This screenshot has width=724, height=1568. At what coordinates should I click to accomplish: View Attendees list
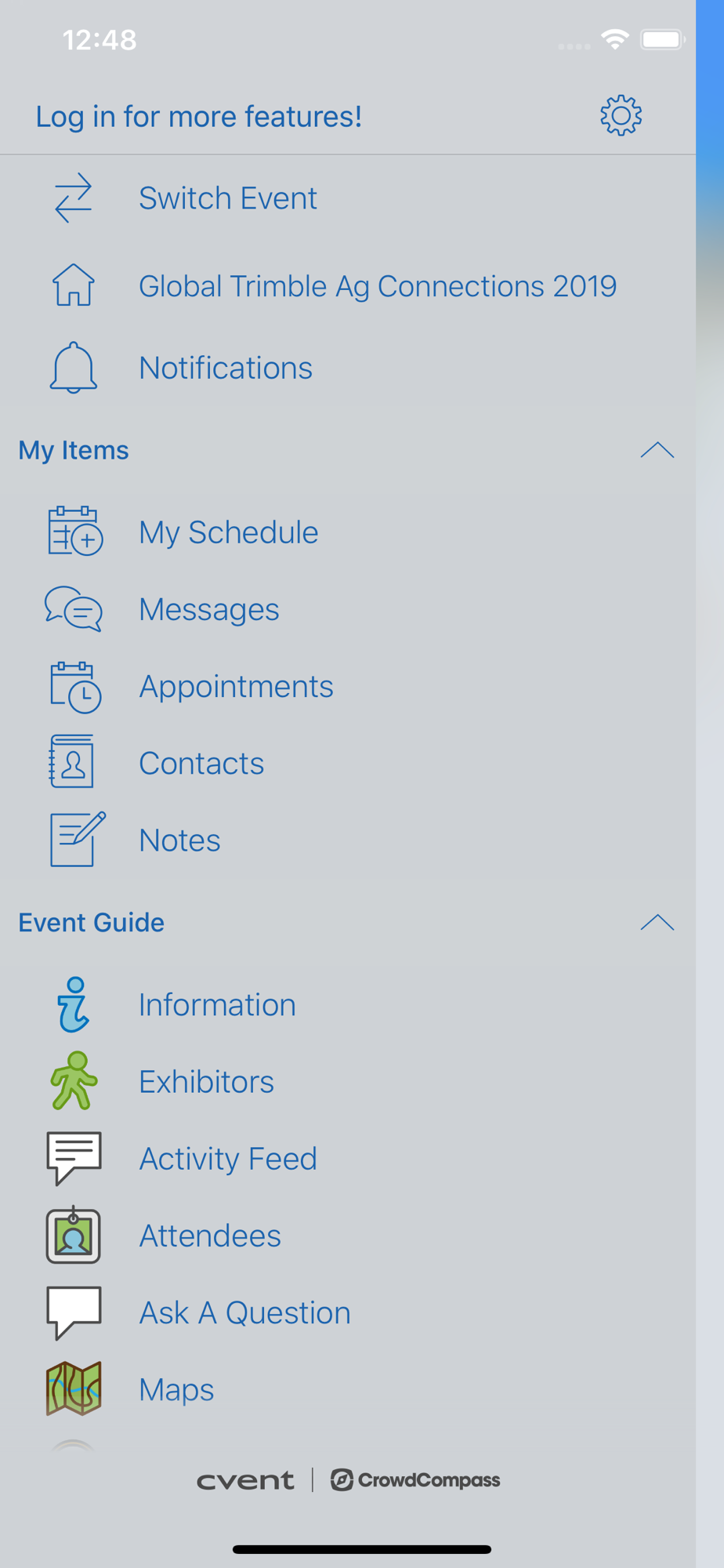pyautogui.click(x=348, y=1235)
